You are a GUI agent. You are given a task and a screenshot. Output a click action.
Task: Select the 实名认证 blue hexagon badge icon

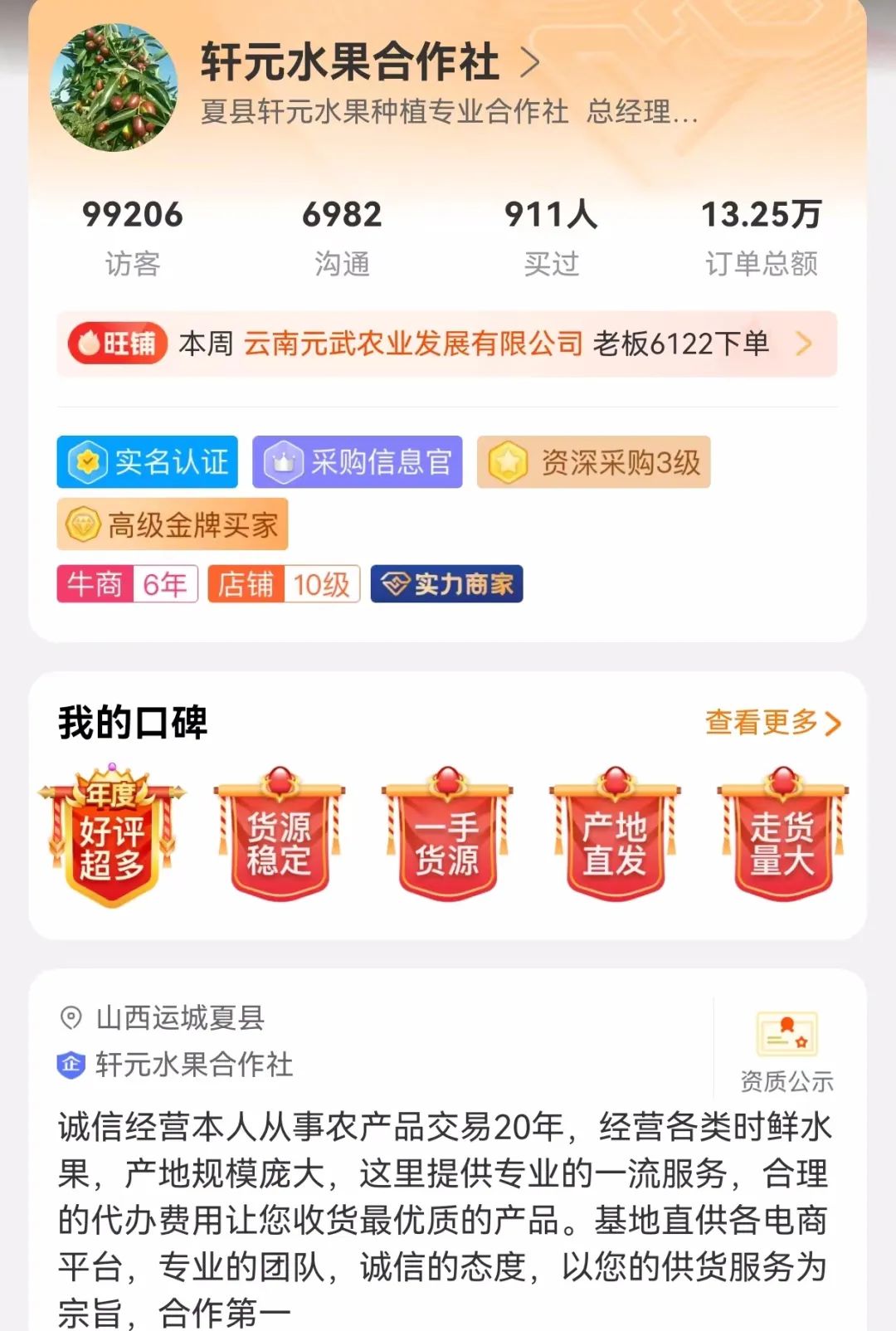90,462
